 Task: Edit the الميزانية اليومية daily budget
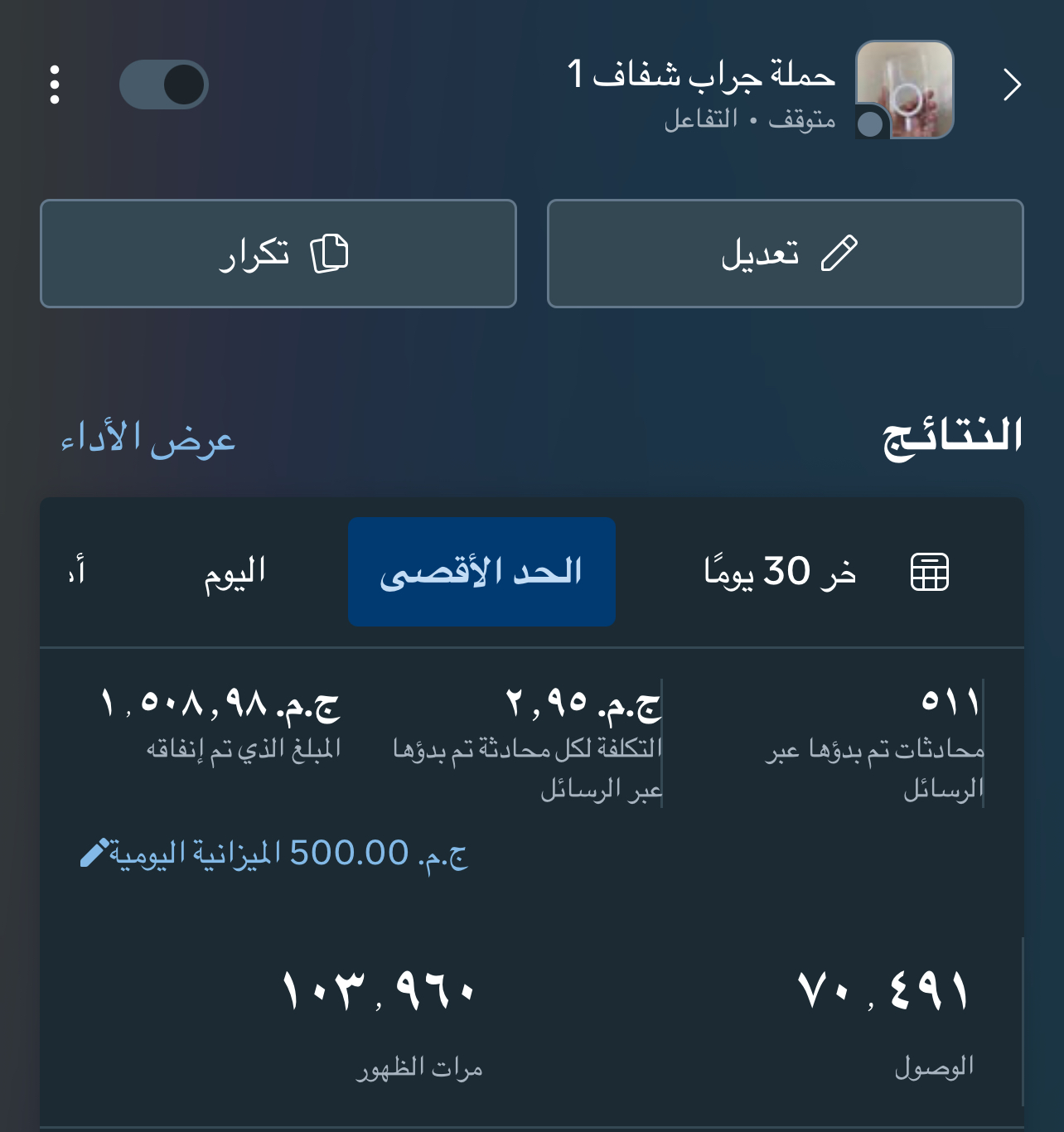273,854
